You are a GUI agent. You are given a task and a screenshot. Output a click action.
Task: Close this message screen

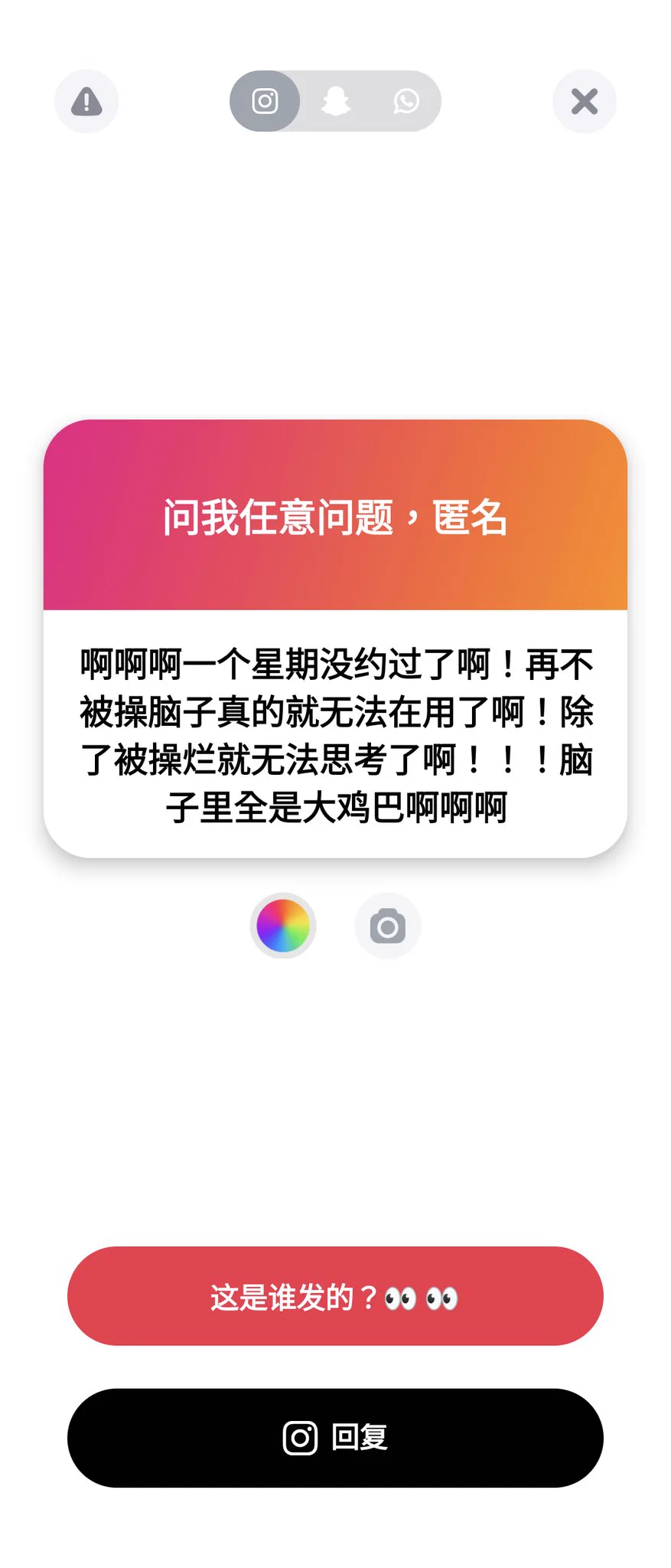(x=585, y=101)
